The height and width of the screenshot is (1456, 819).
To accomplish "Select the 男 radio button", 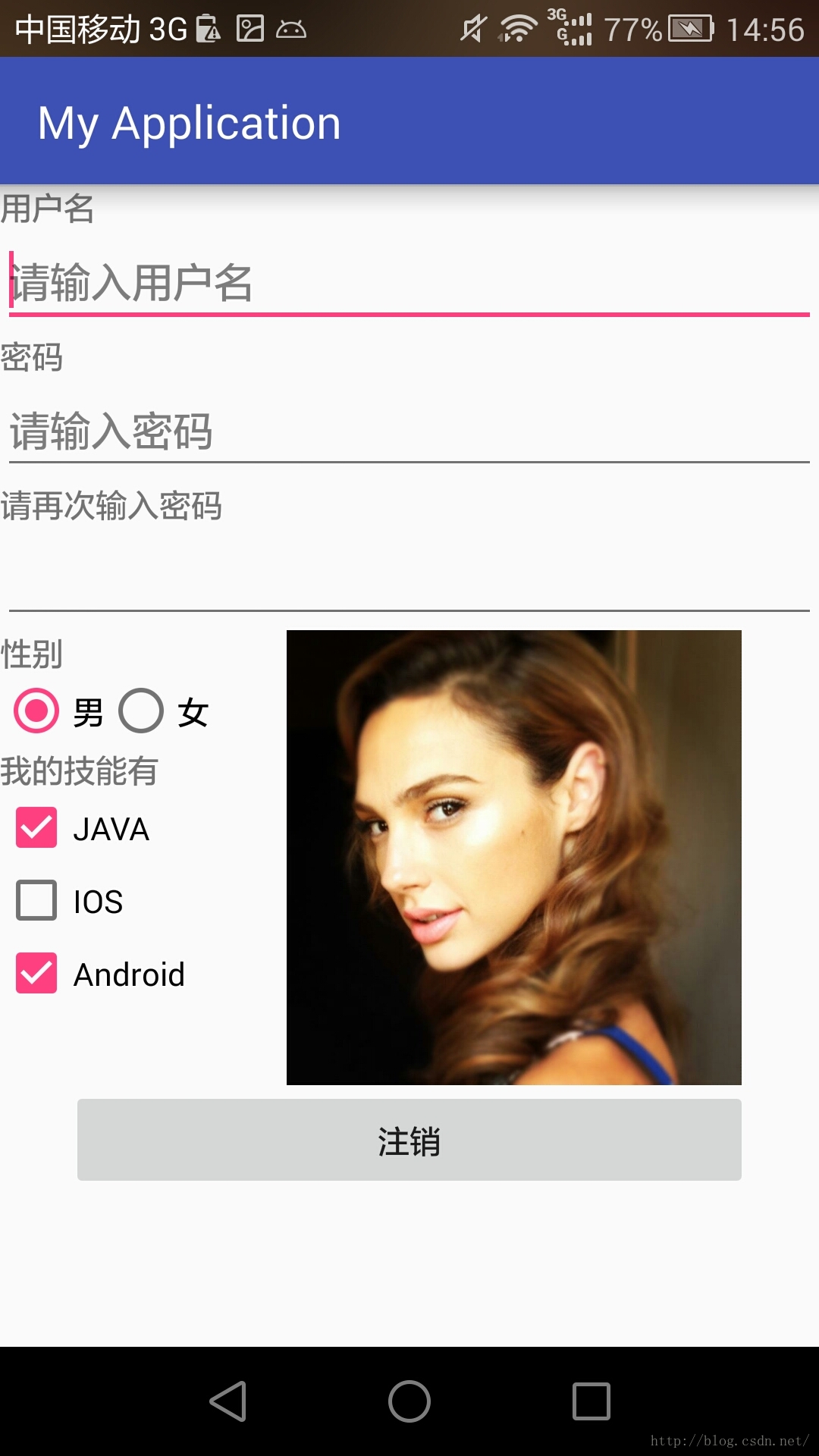I will [x=36, y=711].
